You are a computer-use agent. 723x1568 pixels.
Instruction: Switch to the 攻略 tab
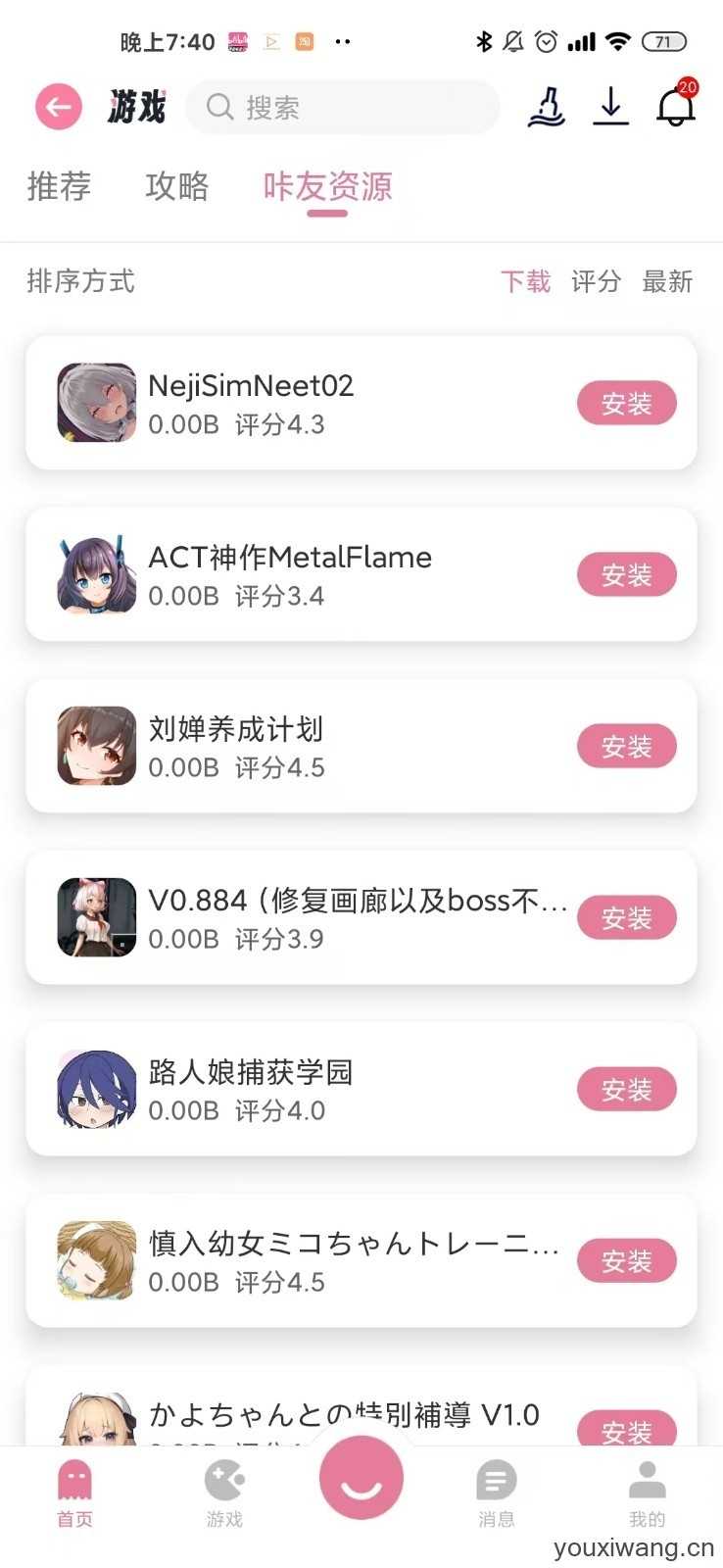177,185
